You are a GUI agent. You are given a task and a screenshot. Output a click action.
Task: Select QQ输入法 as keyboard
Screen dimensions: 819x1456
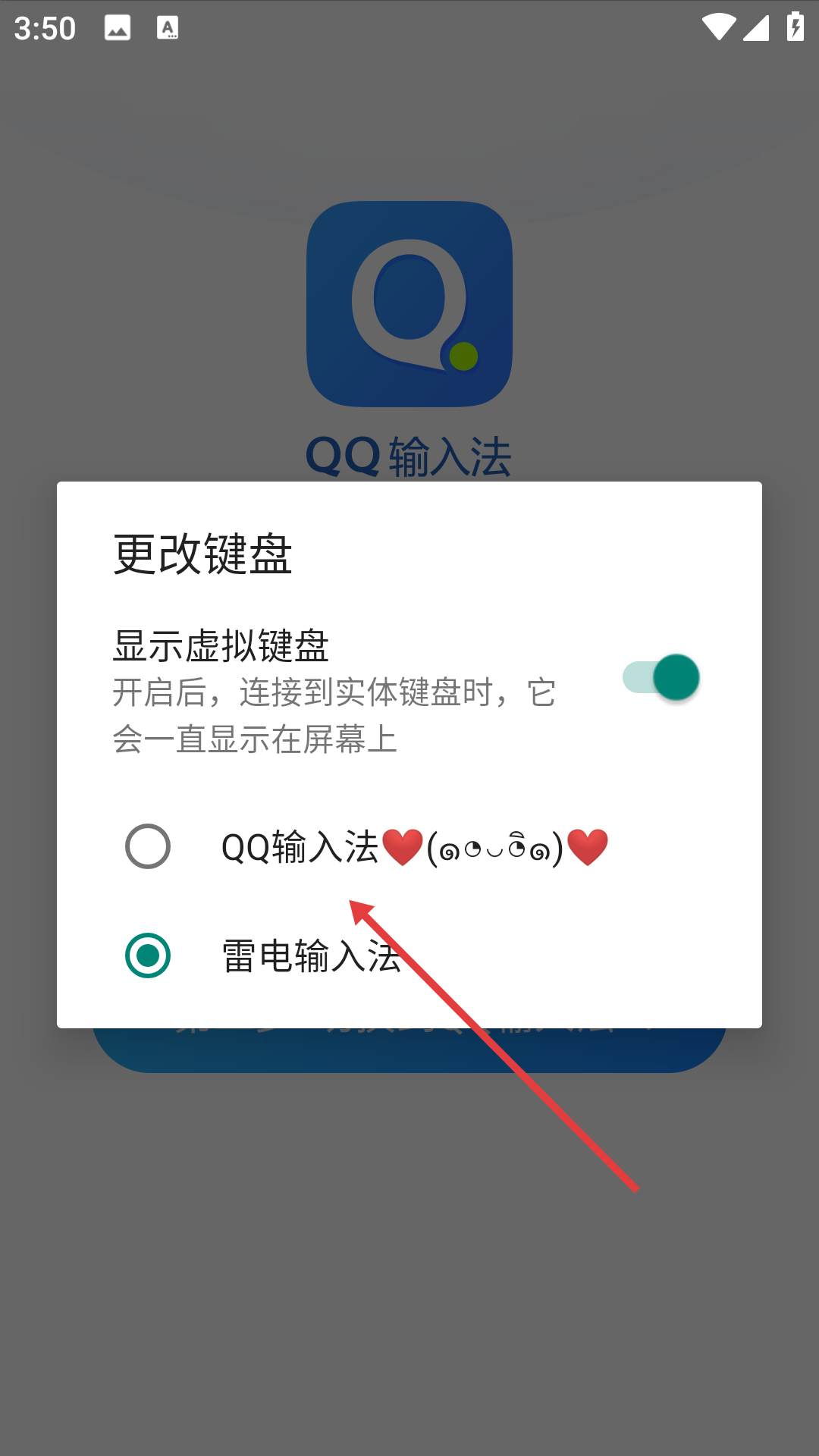pos(149,846)
